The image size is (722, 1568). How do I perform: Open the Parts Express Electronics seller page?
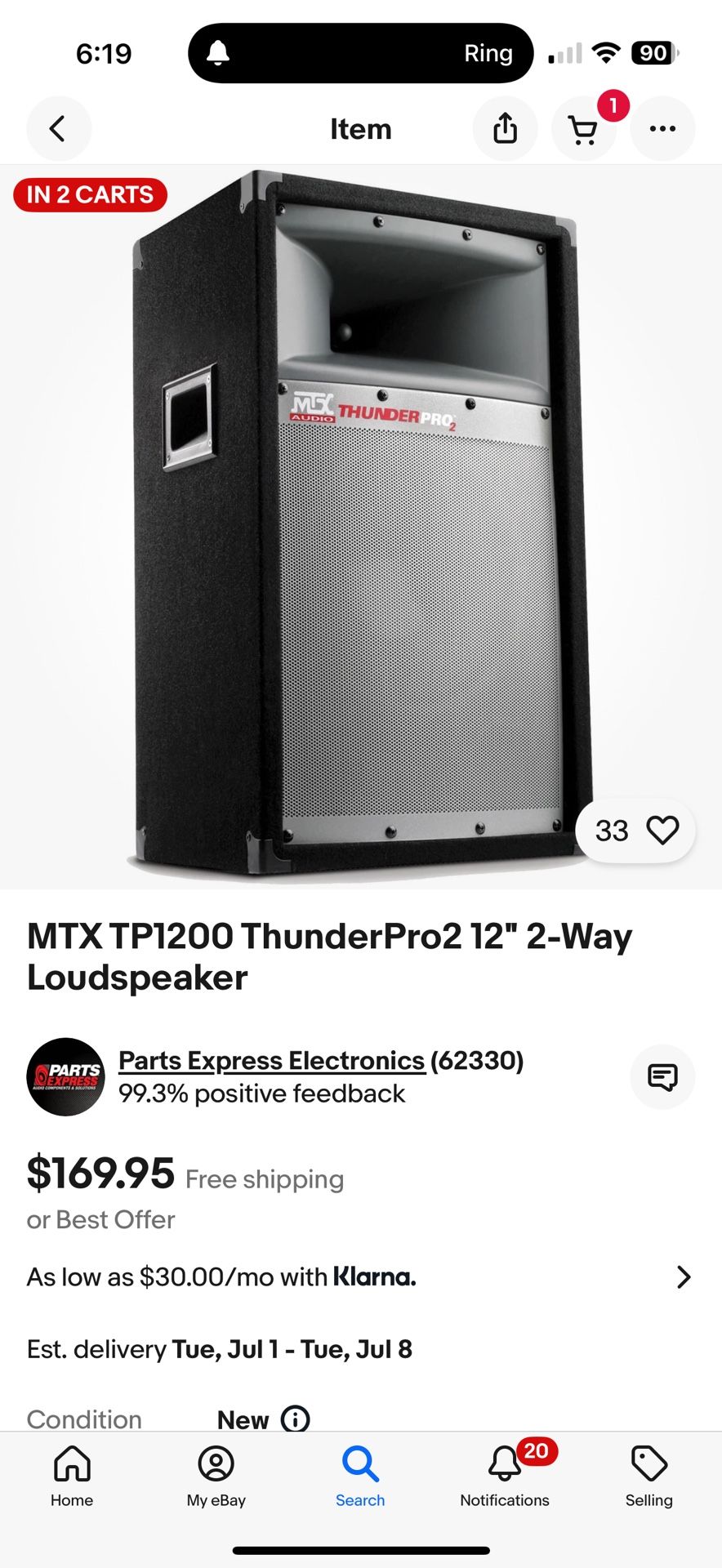(x=271, y=1059)
